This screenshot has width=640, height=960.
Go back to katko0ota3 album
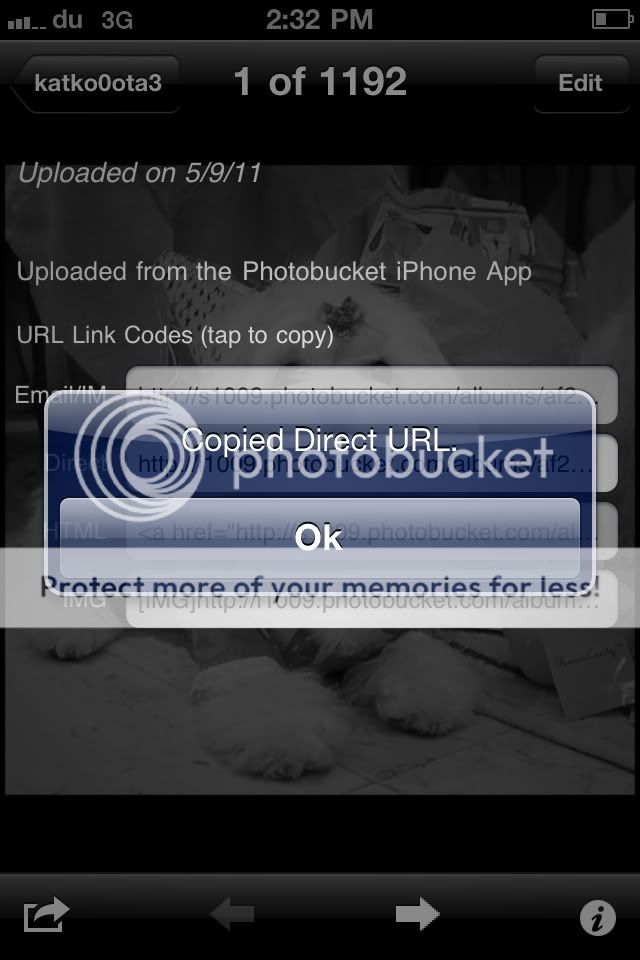[93, 83]
